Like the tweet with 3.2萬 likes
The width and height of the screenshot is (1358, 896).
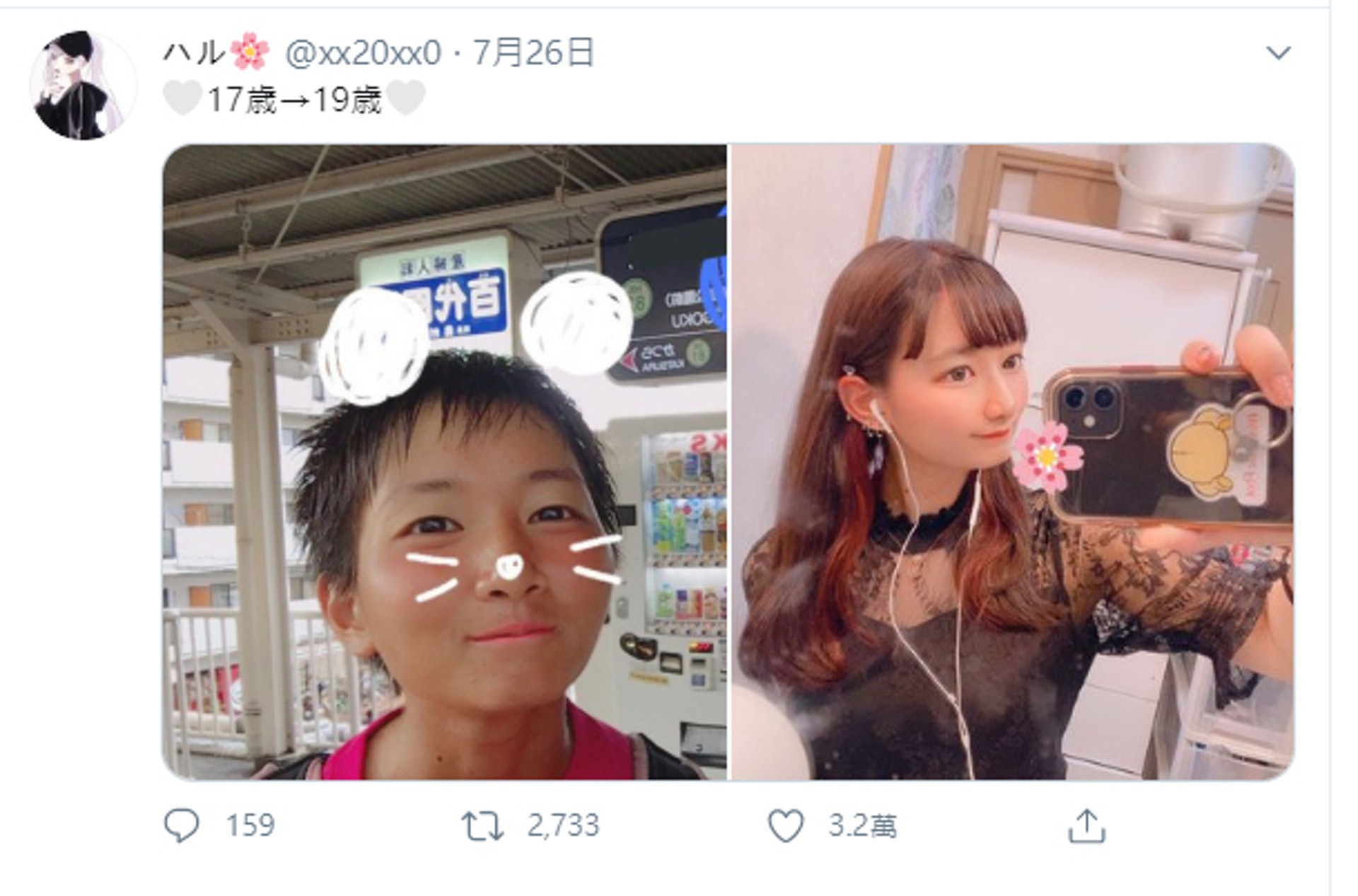pyautogui.click(x=786, y=825)
